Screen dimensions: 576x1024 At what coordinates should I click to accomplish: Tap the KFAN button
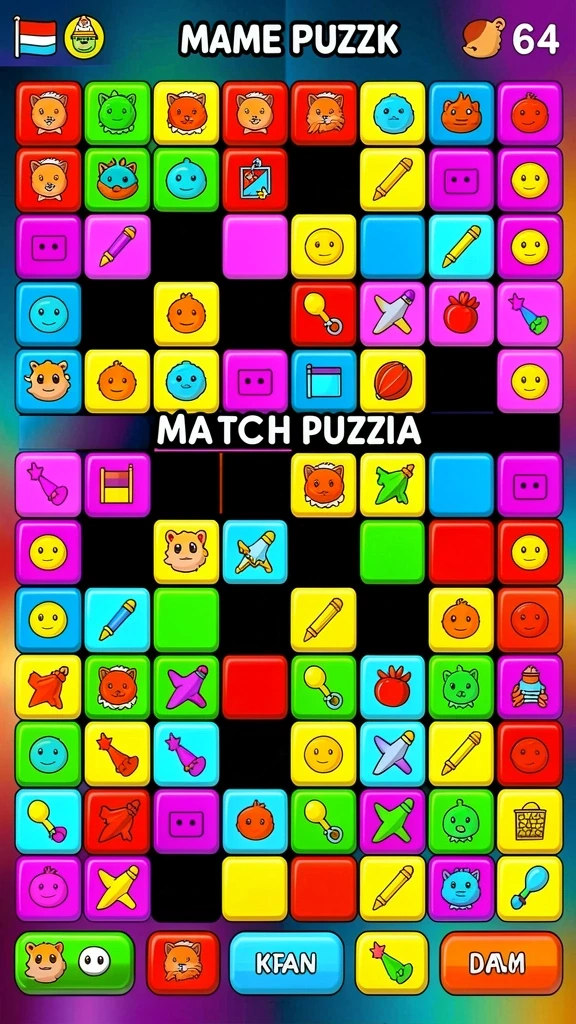point(286,963)
